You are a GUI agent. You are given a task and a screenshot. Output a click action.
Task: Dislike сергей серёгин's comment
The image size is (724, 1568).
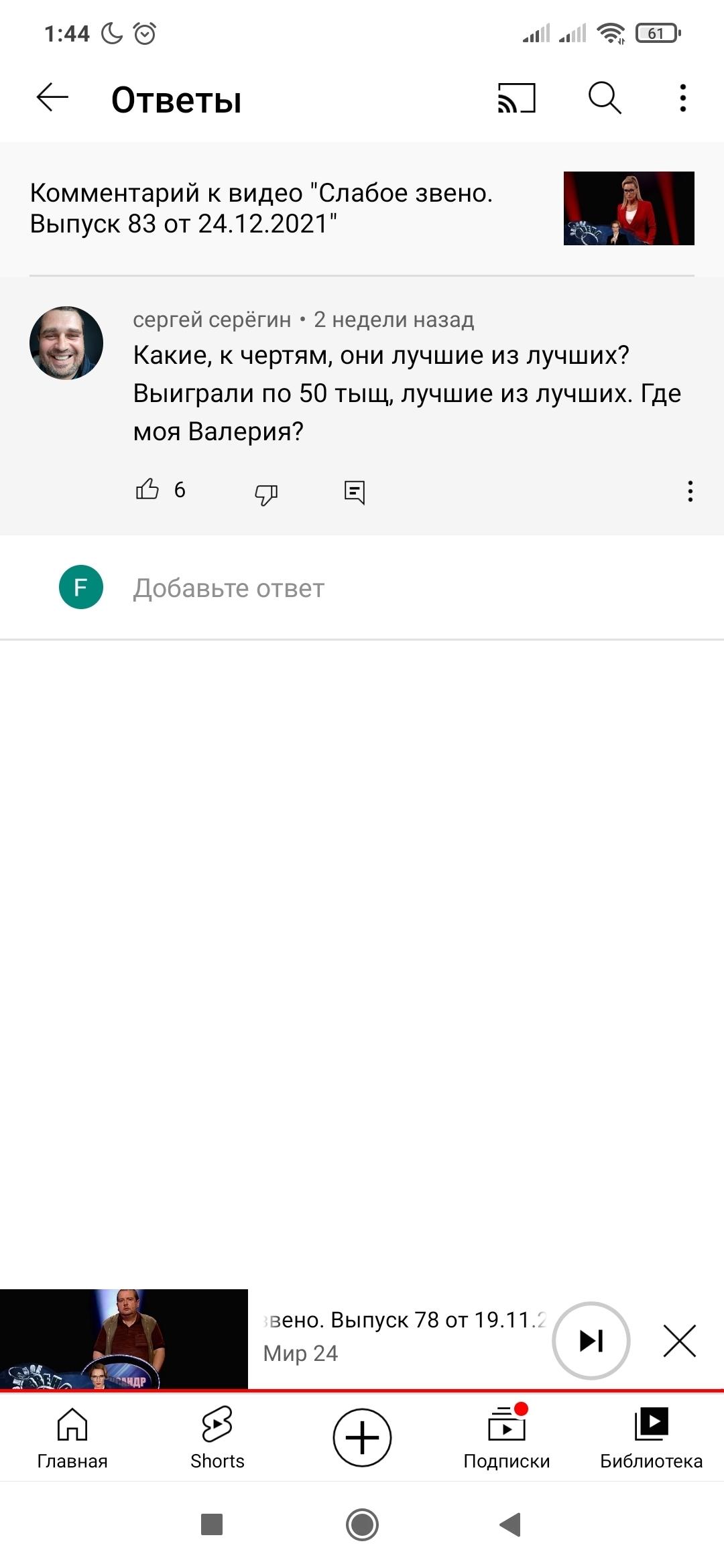coord(266,493)
